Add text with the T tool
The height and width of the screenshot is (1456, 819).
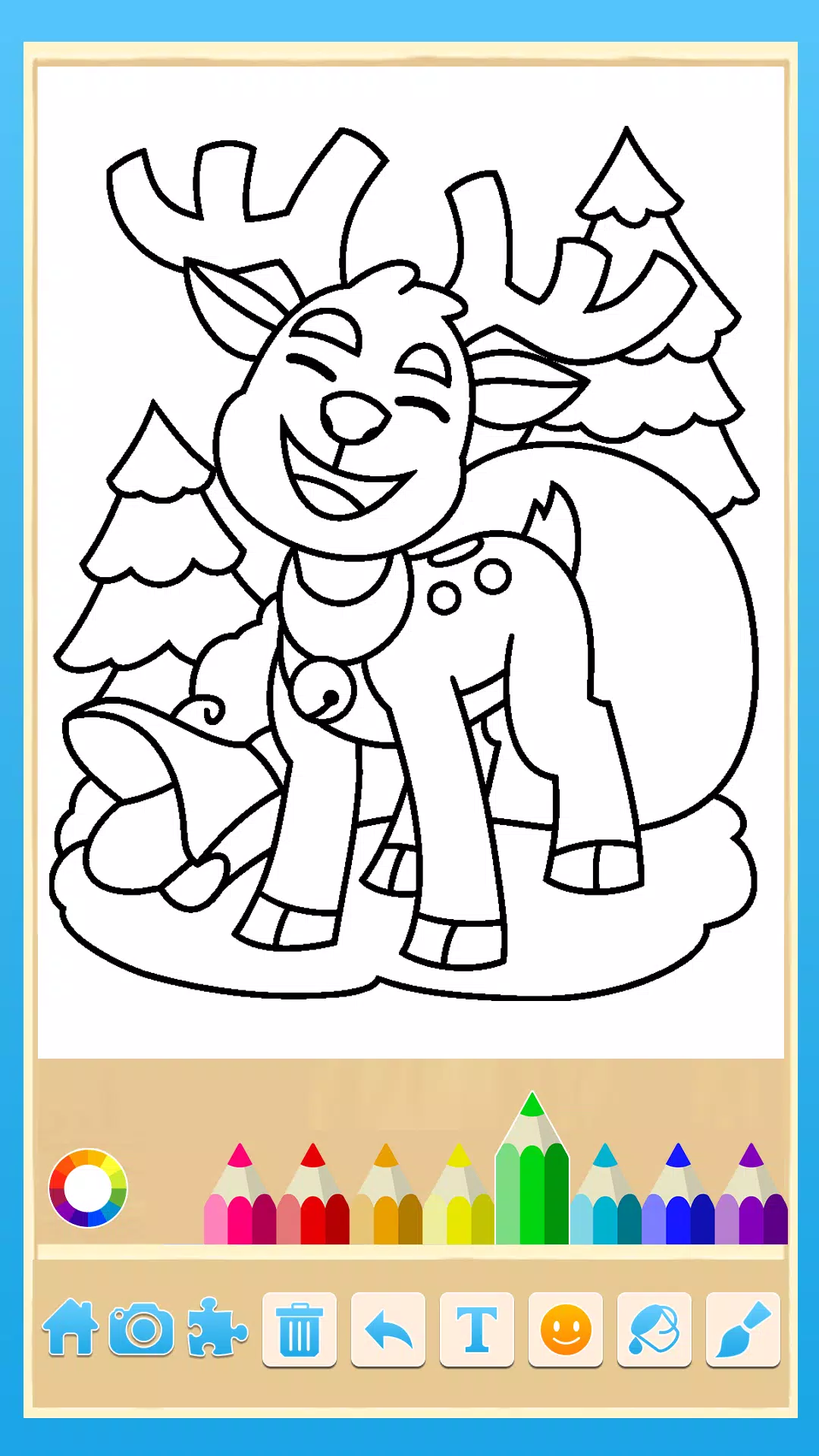(477, 1329)
